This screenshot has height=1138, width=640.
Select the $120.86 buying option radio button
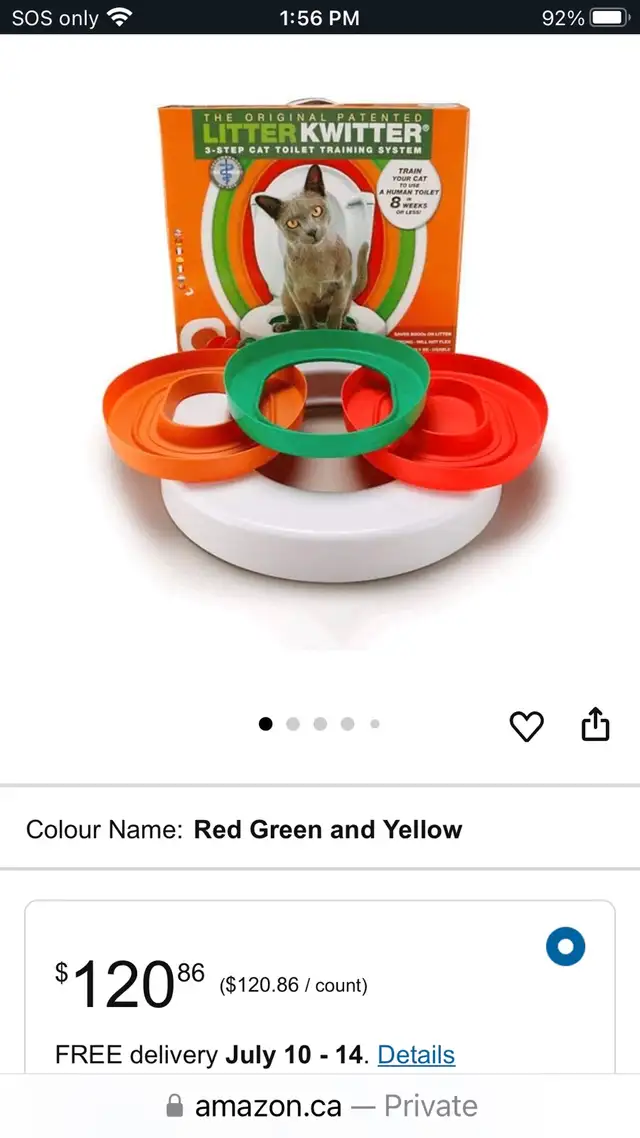coord(565,946)
